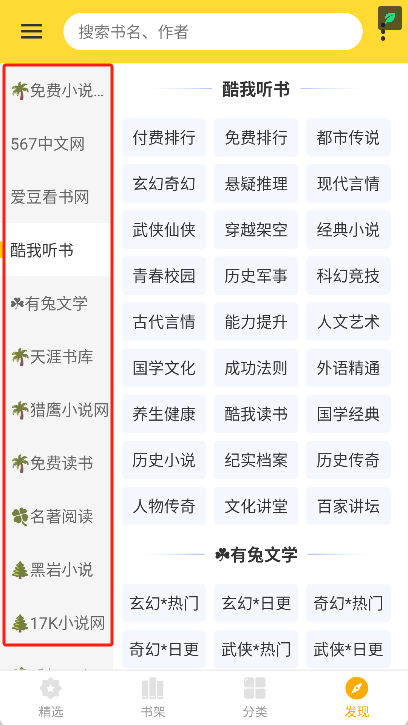Screen dimensions: 408x725
Task: Open the overflow menu at top right
Action: click(383, 31)
